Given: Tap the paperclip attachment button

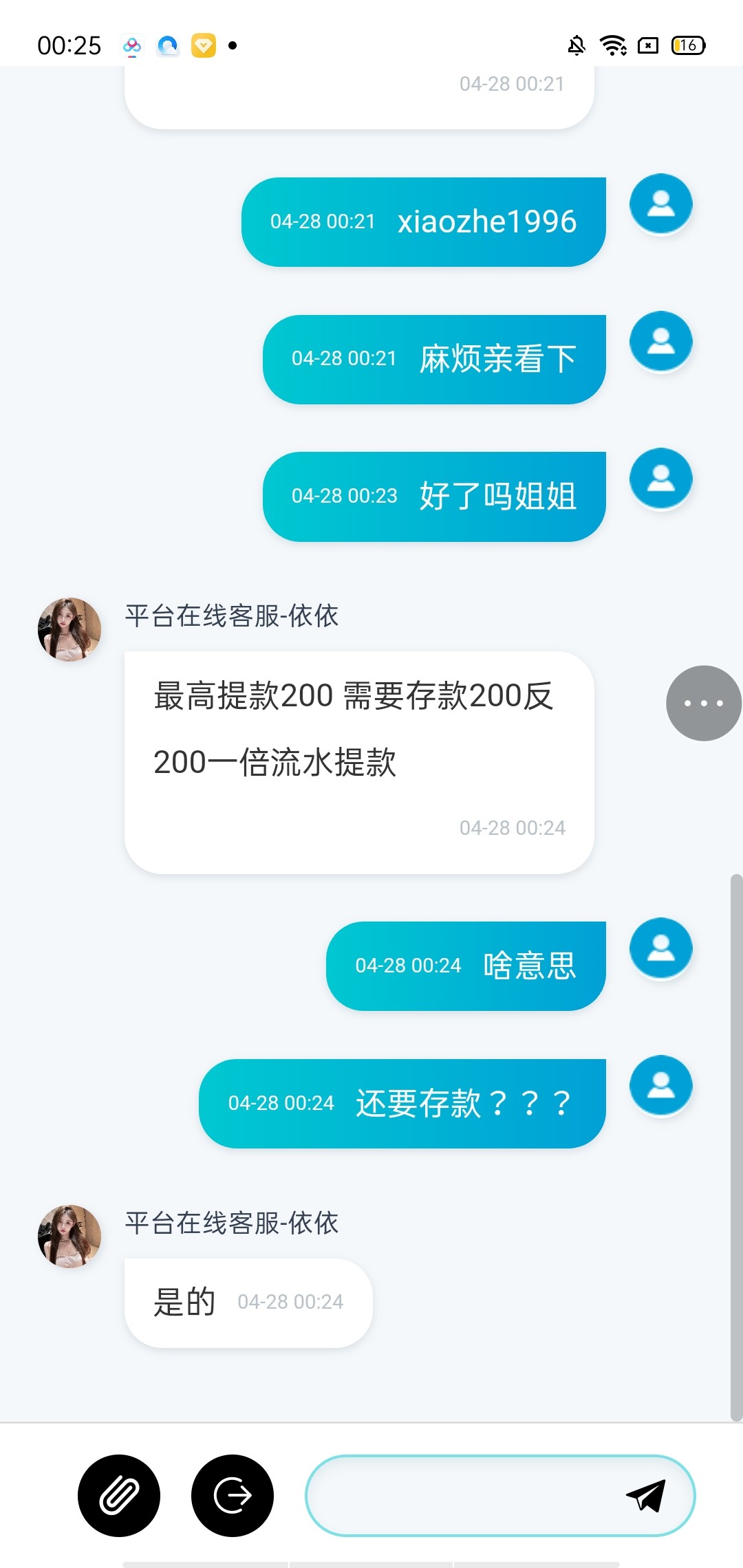Looking at the screenshot, I should (x=119, y=1495).
